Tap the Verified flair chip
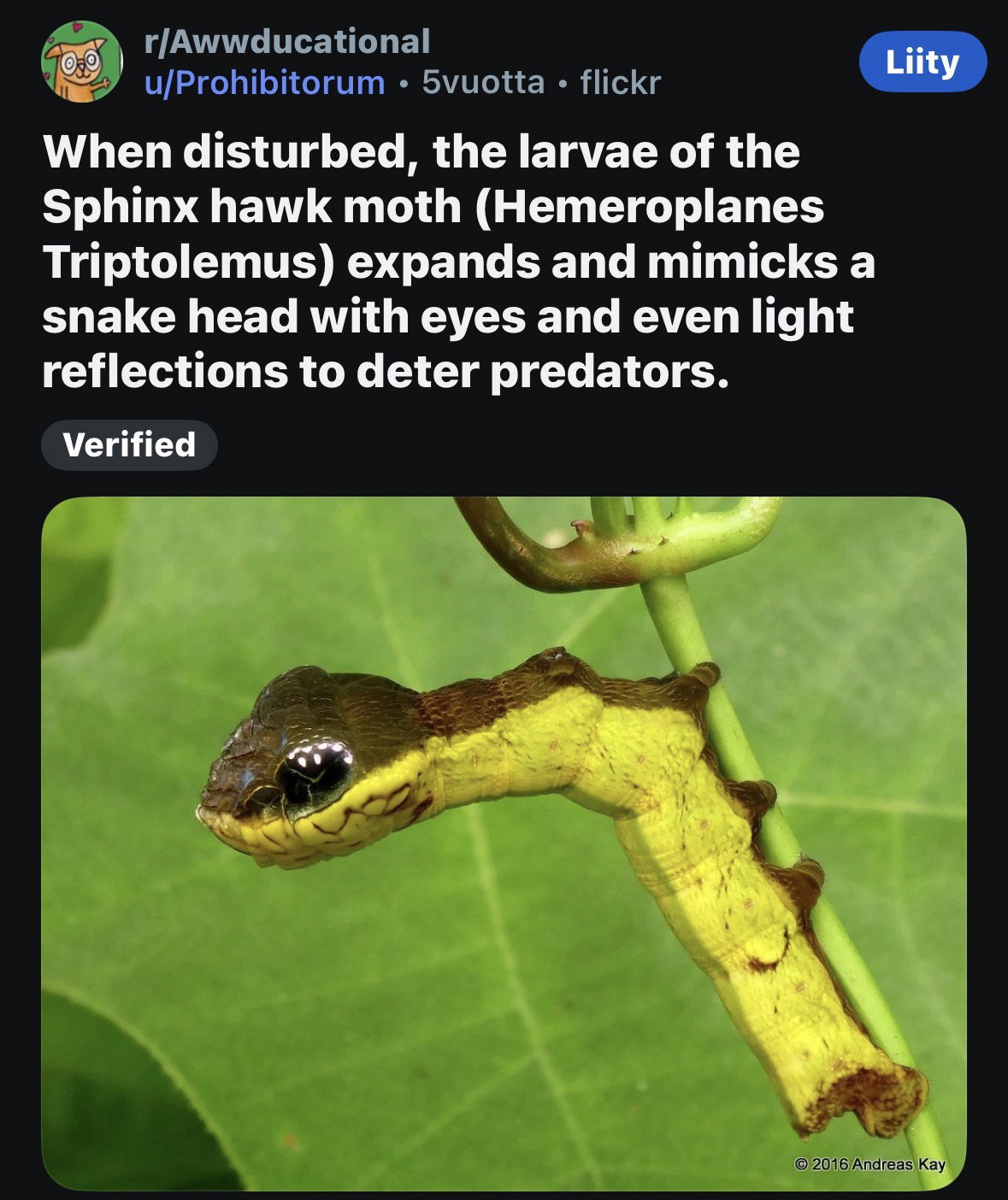 (x=129, y=444)
